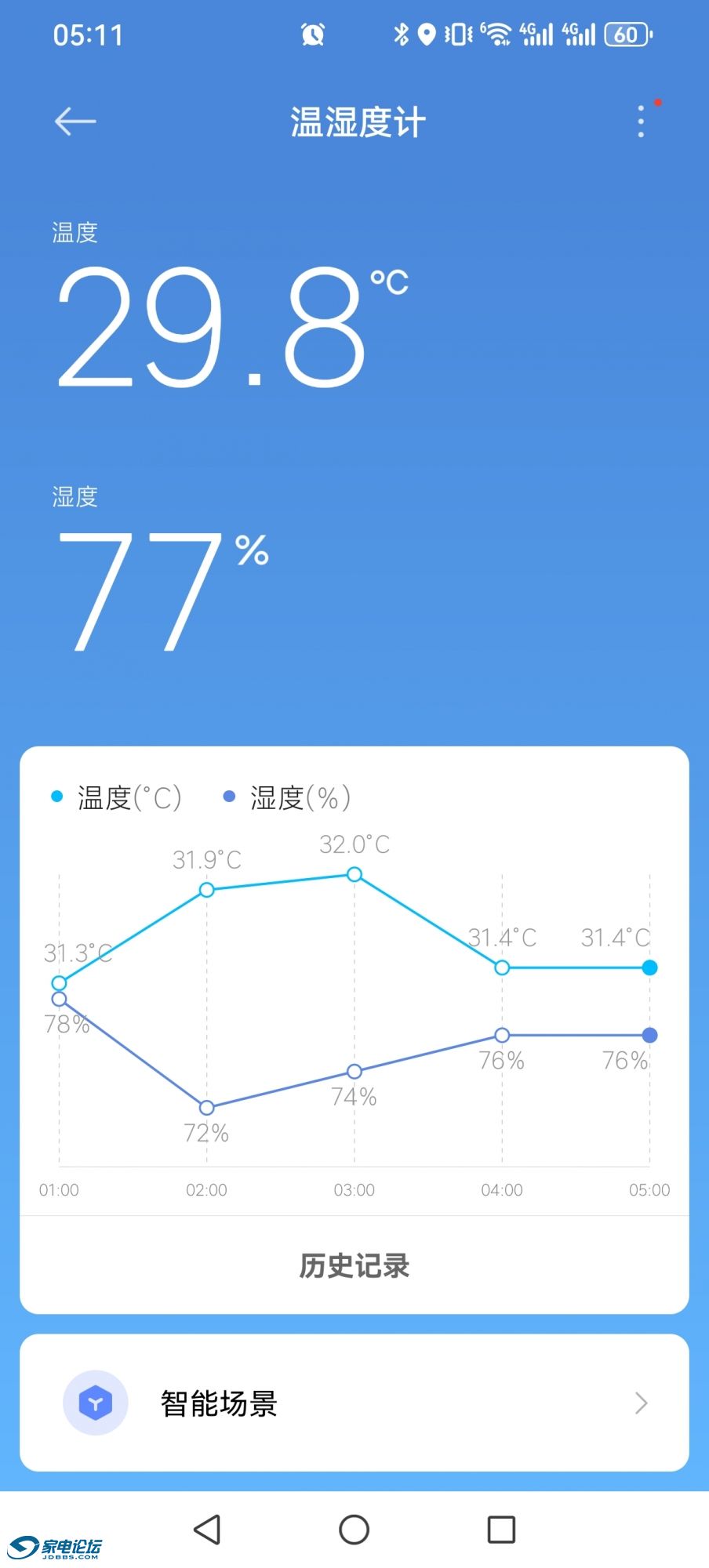Open 历史记录 history records
The height and width of the screenshot is (1568, 709).
tap(354, 1266)
